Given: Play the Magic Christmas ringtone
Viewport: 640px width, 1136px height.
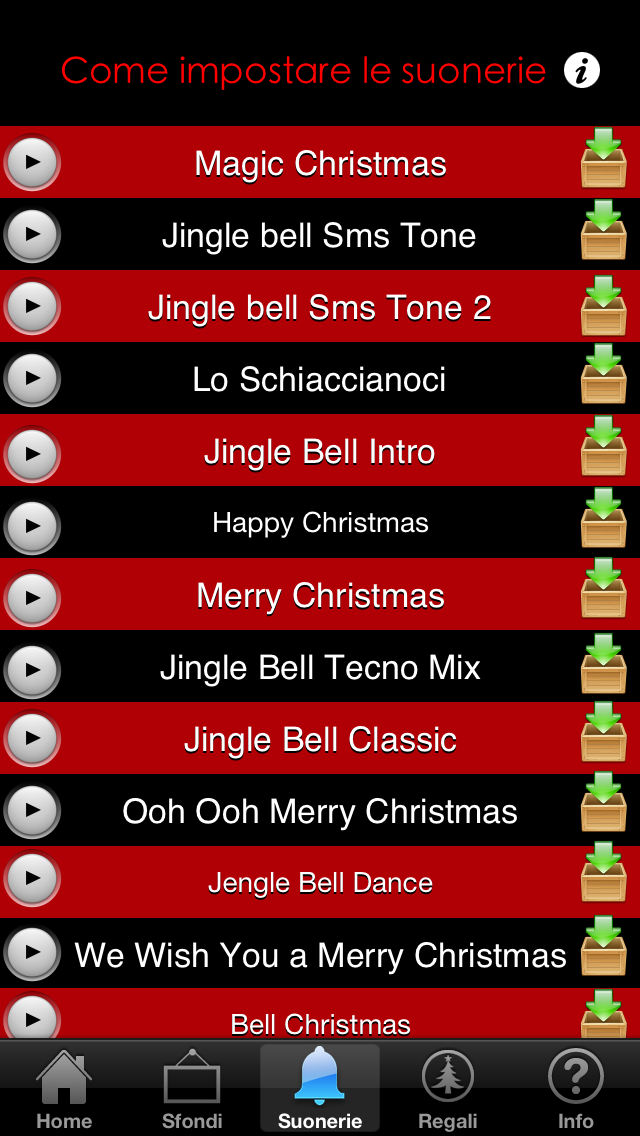Looking at the screenshot, I should click(x=32, y=162).
